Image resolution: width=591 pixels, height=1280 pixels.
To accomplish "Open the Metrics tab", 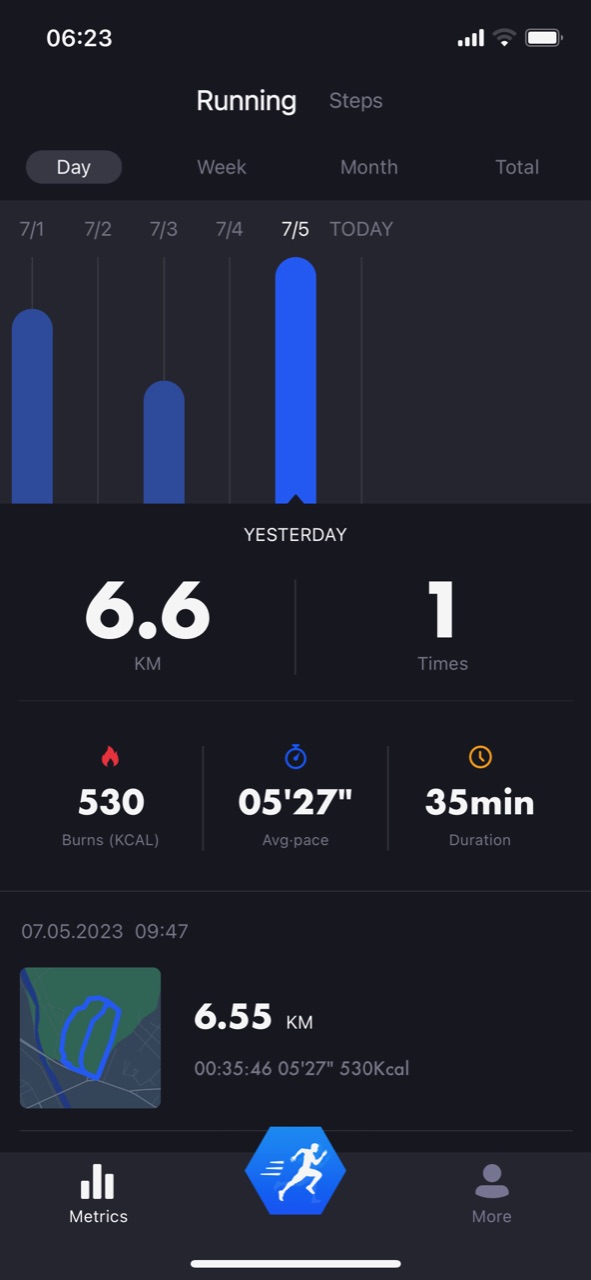I will [x=98, y=1194].
